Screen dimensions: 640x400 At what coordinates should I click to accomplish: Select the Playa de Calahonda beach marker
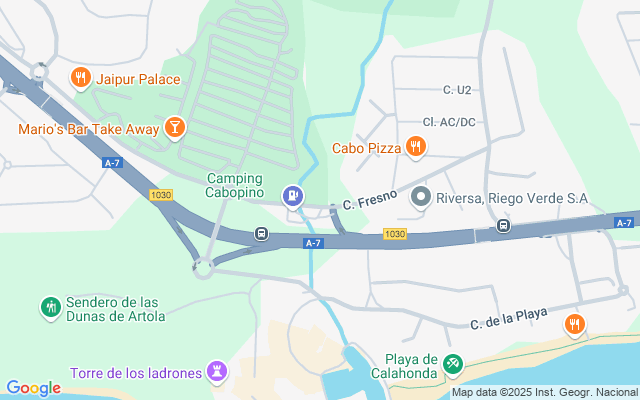coord(453,364)
